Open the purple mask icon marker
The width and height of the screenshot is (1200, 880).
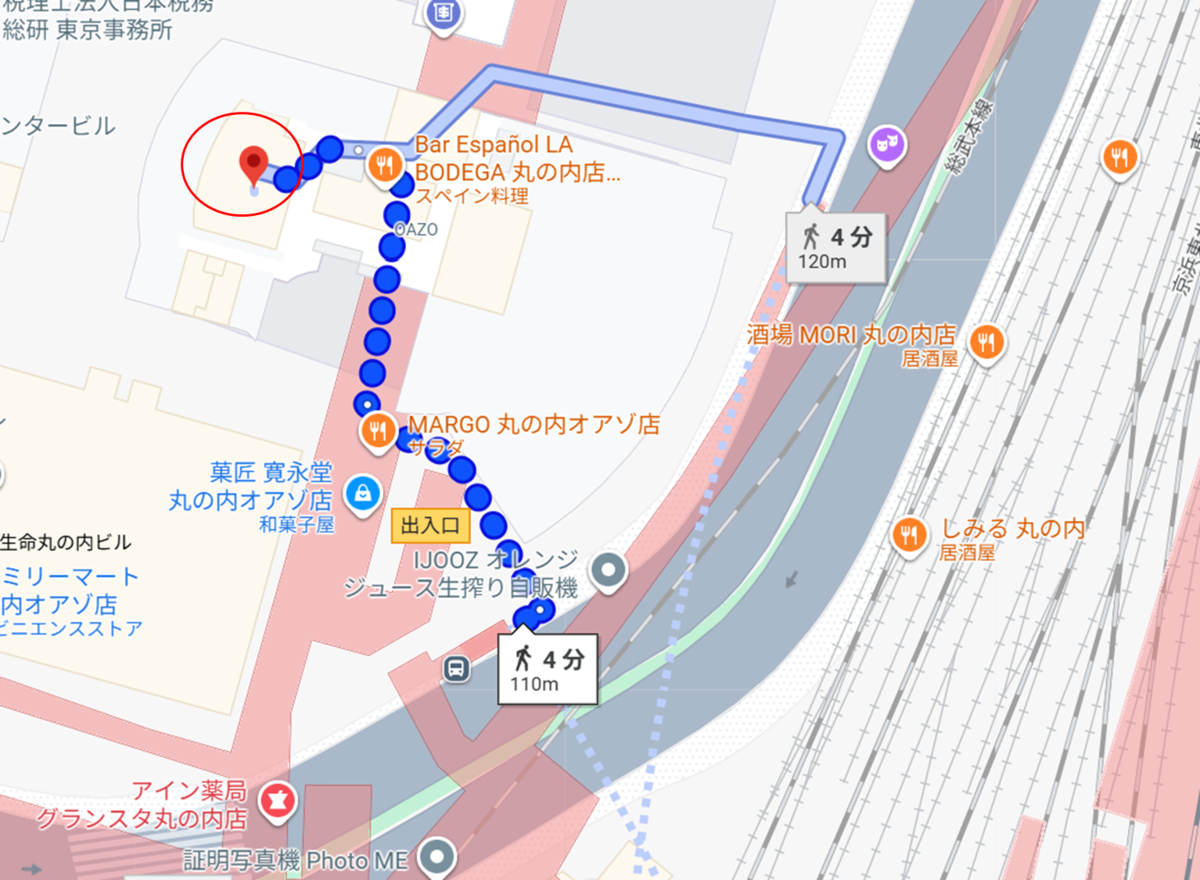coord(887,147)
